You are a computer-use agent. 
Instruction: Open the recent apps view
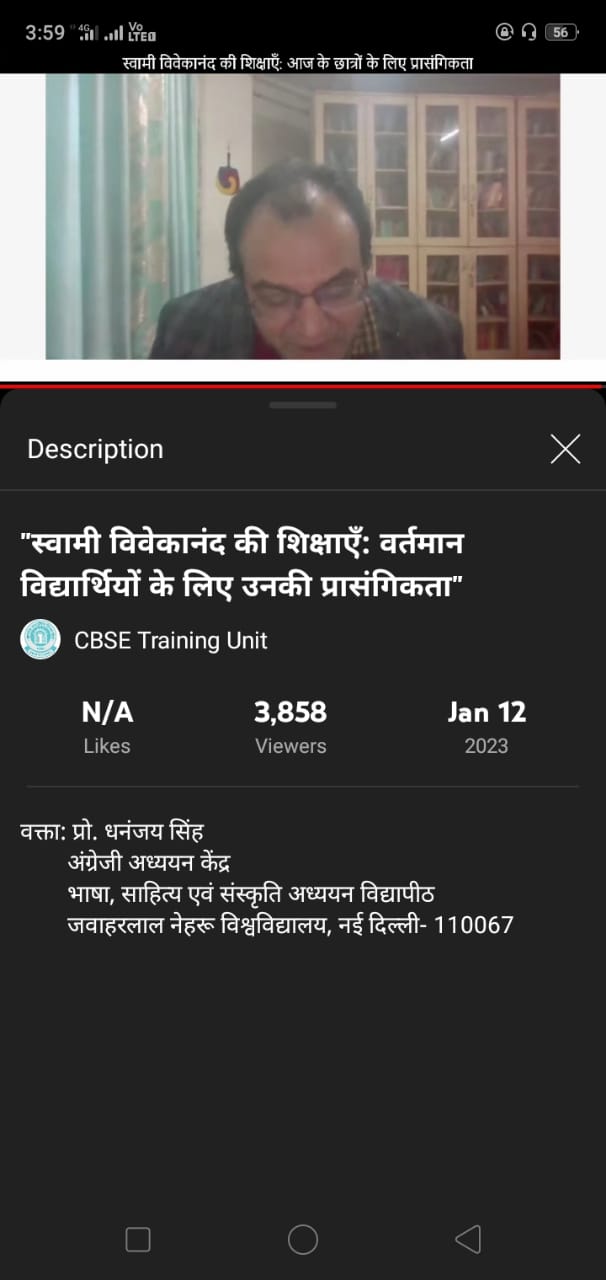(138, 1240)
